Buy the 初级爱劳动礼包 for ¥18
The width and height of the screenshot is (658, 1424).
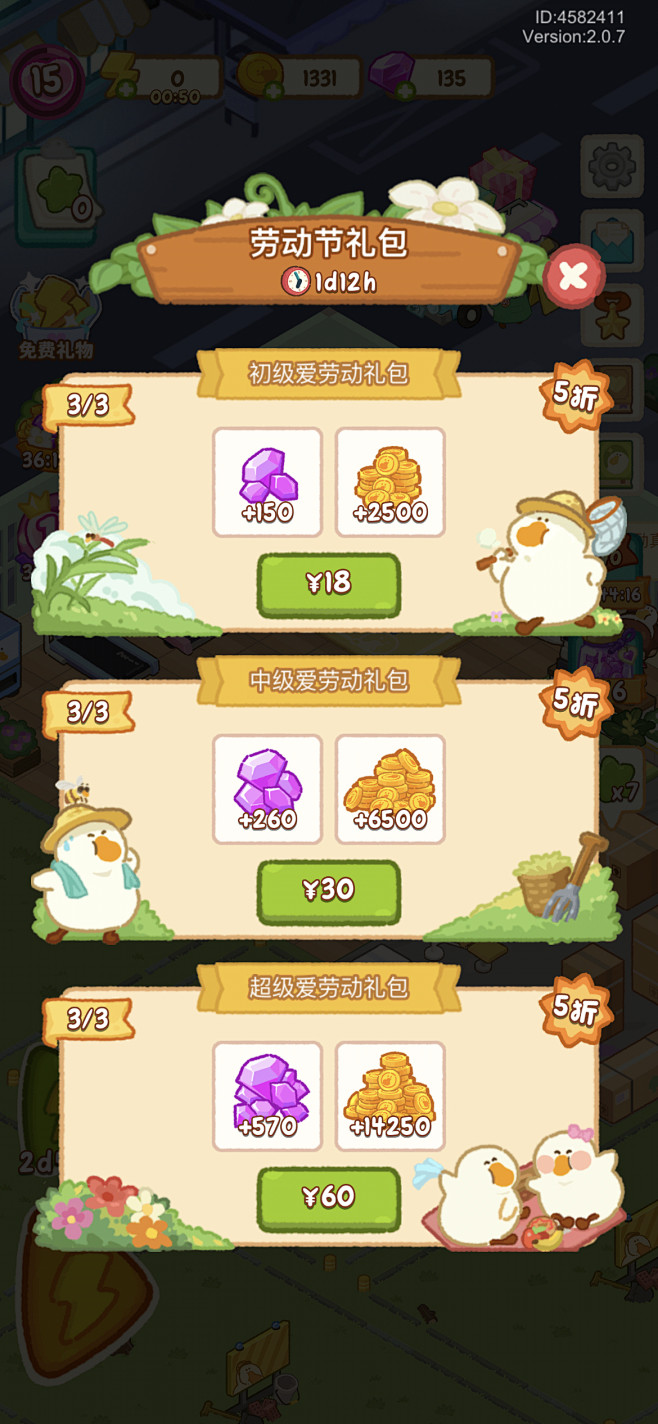(329, 584)
